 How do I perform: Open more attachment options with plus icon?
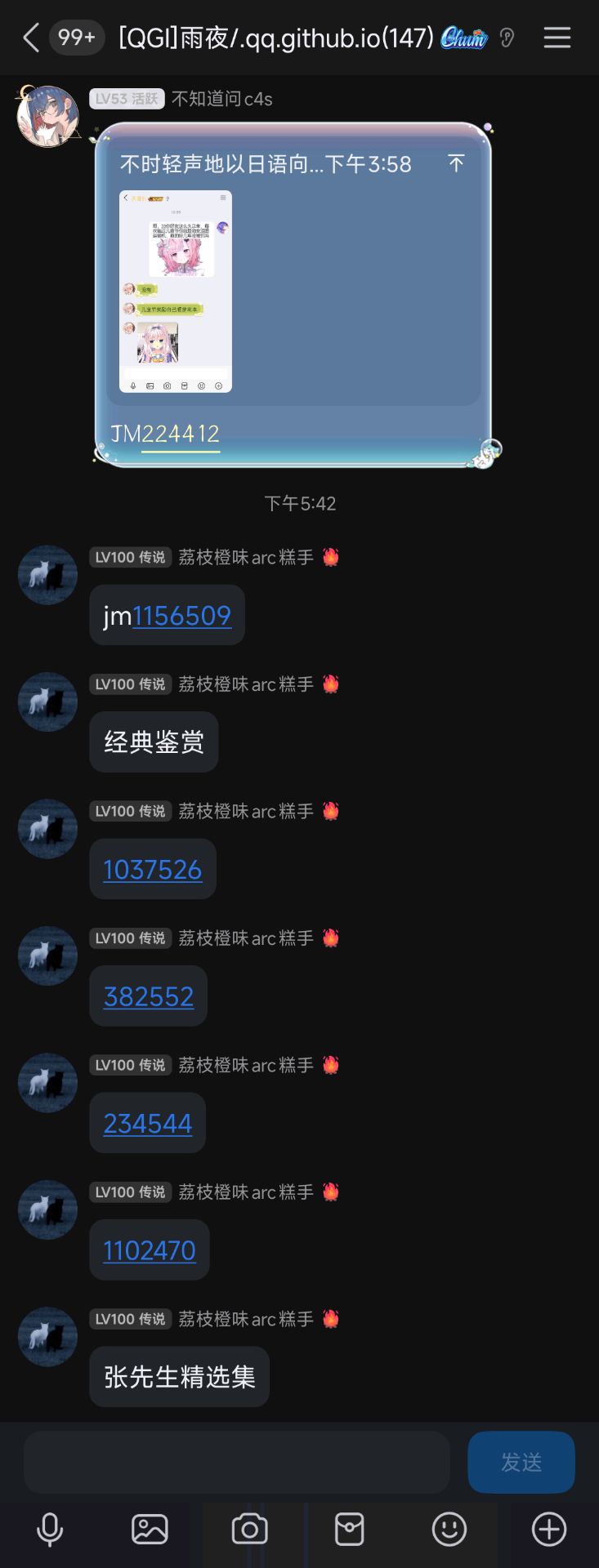[549, 1530]
